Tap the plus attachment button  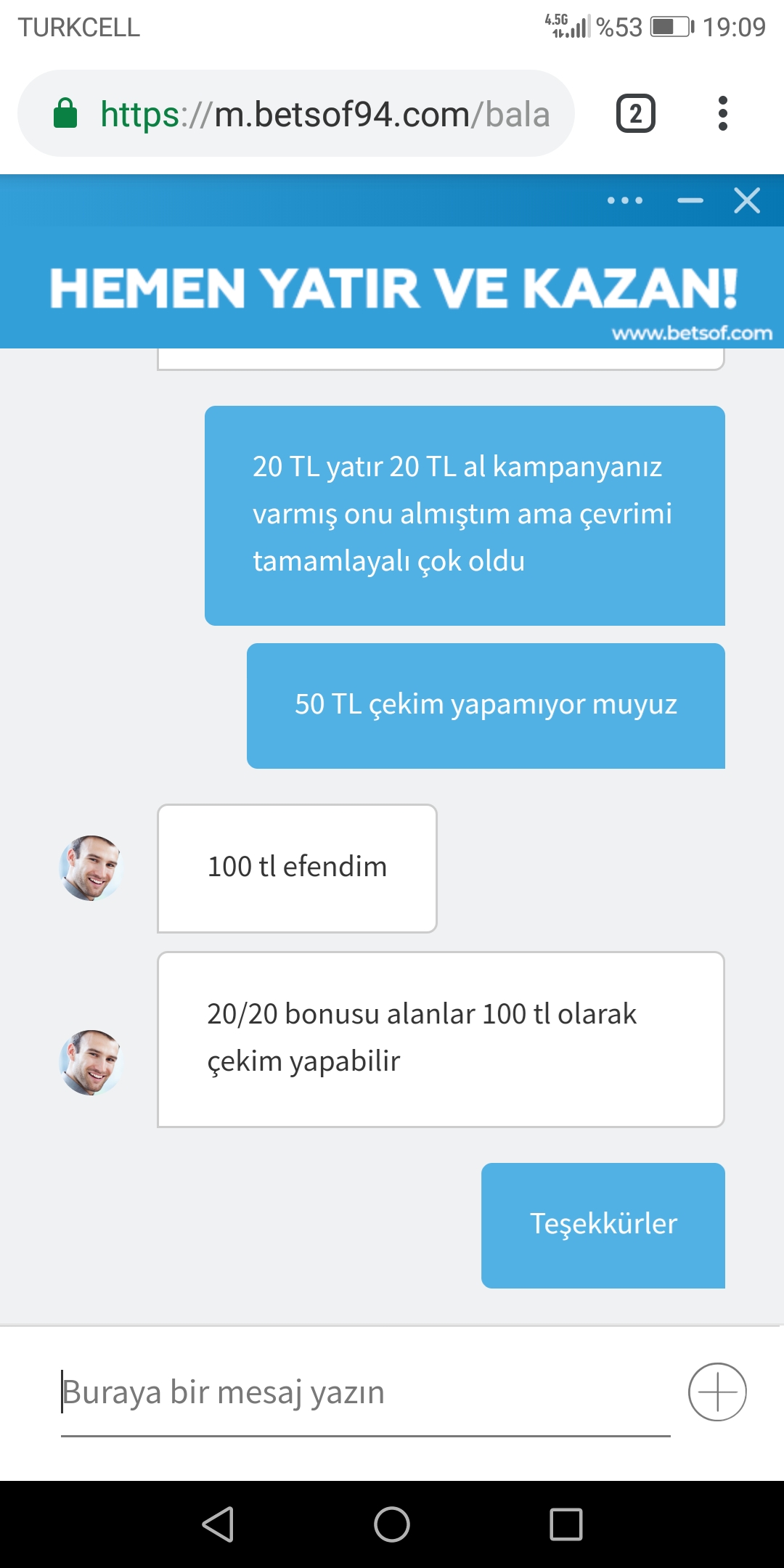(717, 1392)
